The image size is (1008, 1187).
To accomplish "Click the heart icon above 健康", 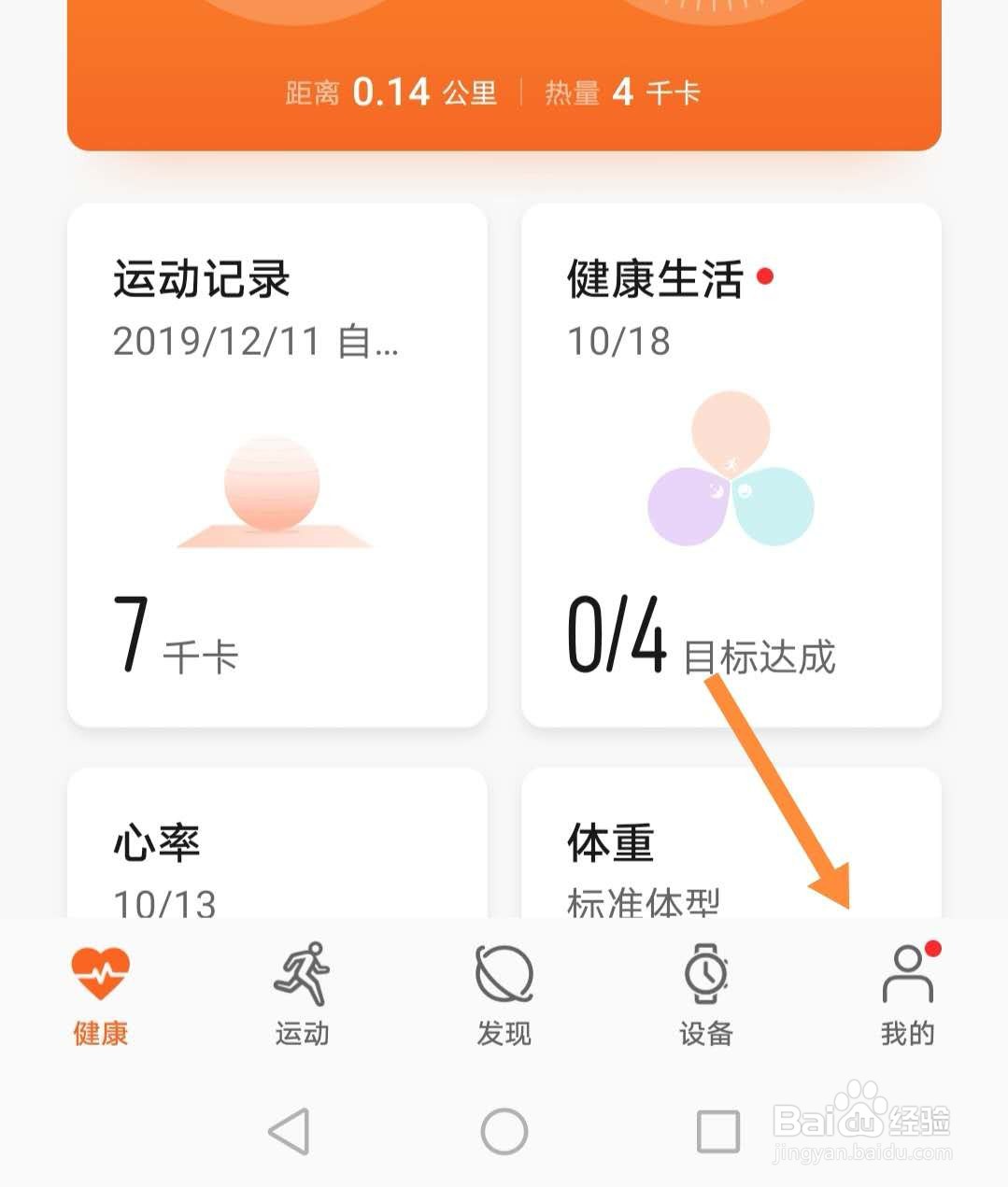I will (100, 971).
